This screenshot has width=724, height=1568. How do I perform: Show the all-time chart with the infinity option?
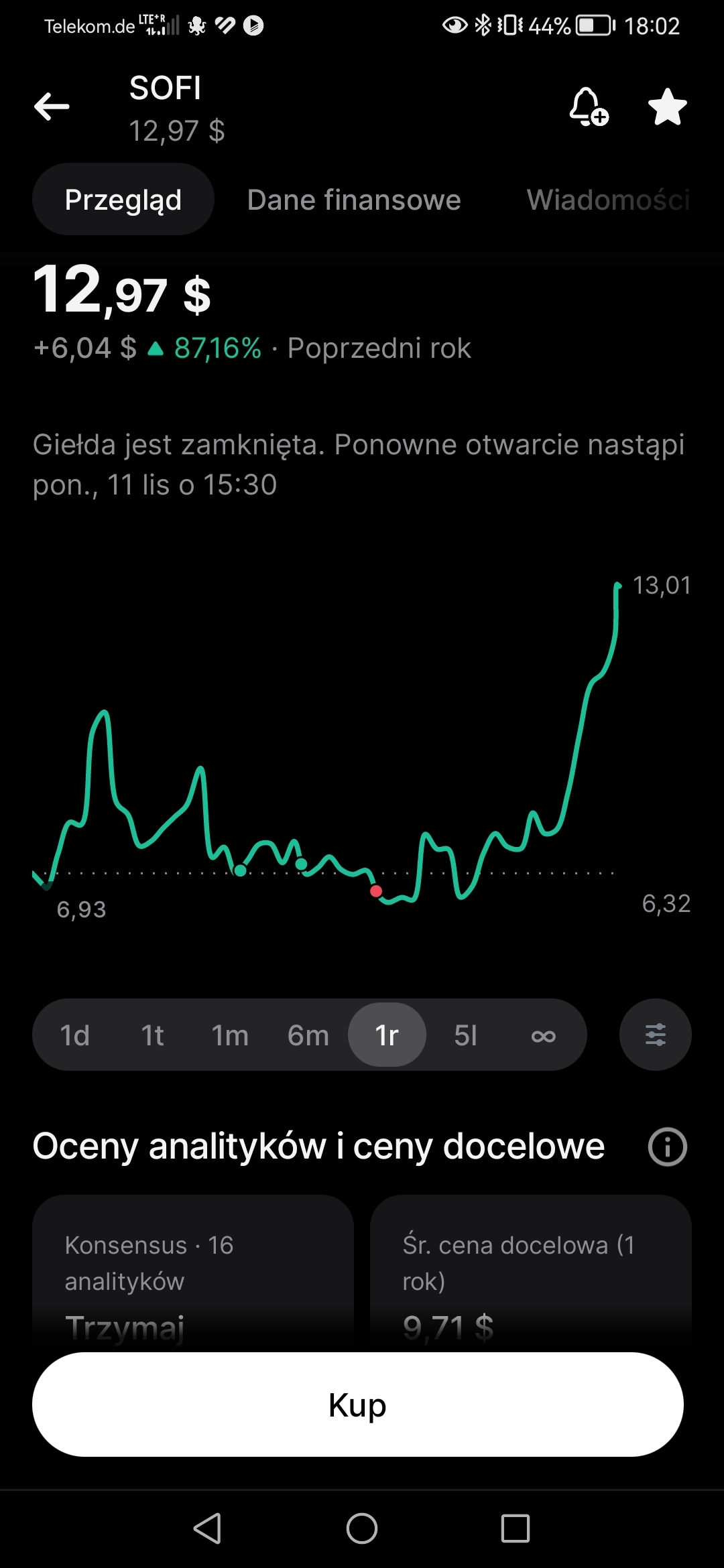pyautogui.click(x=543, y=1035)
